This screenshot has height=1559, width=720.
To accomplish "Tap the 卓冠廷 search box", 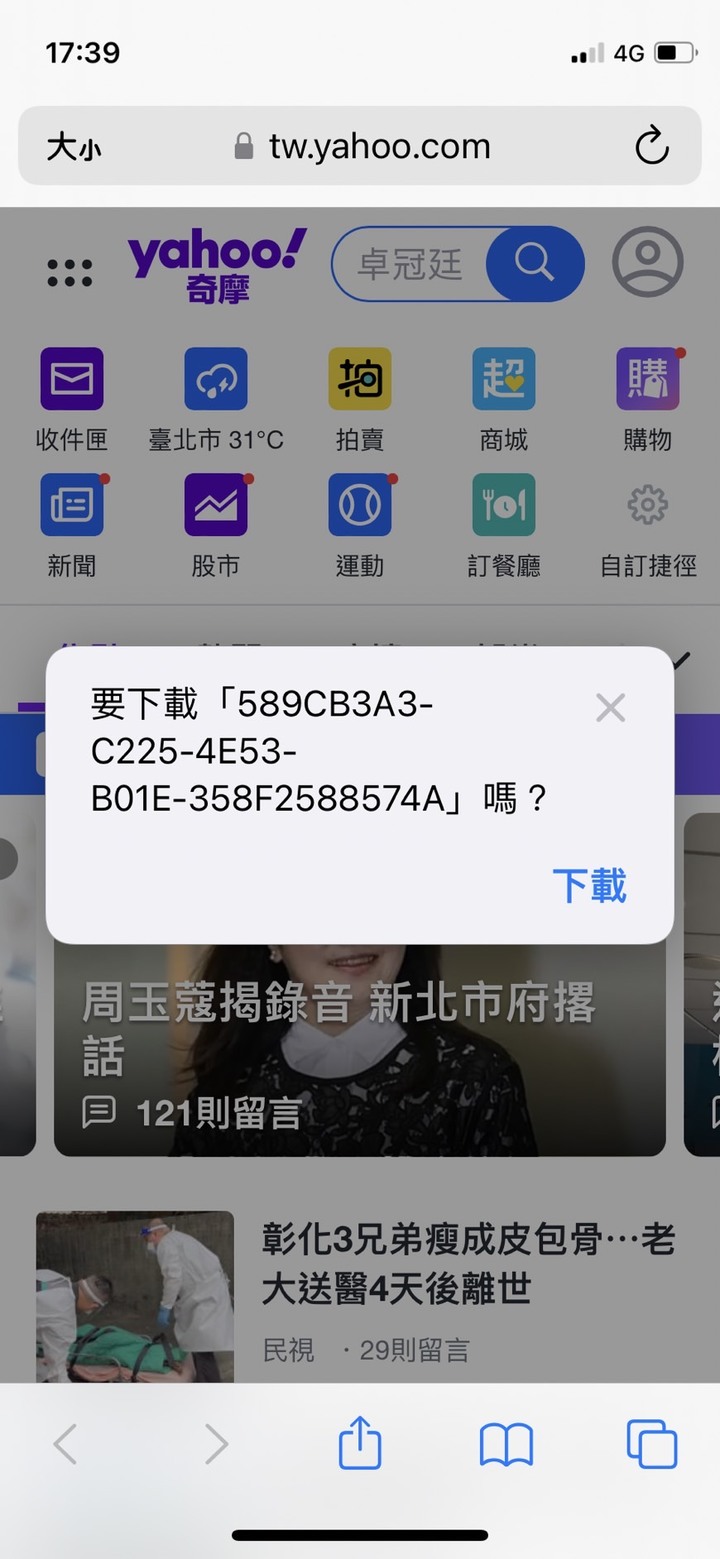I will coord(410,265).
